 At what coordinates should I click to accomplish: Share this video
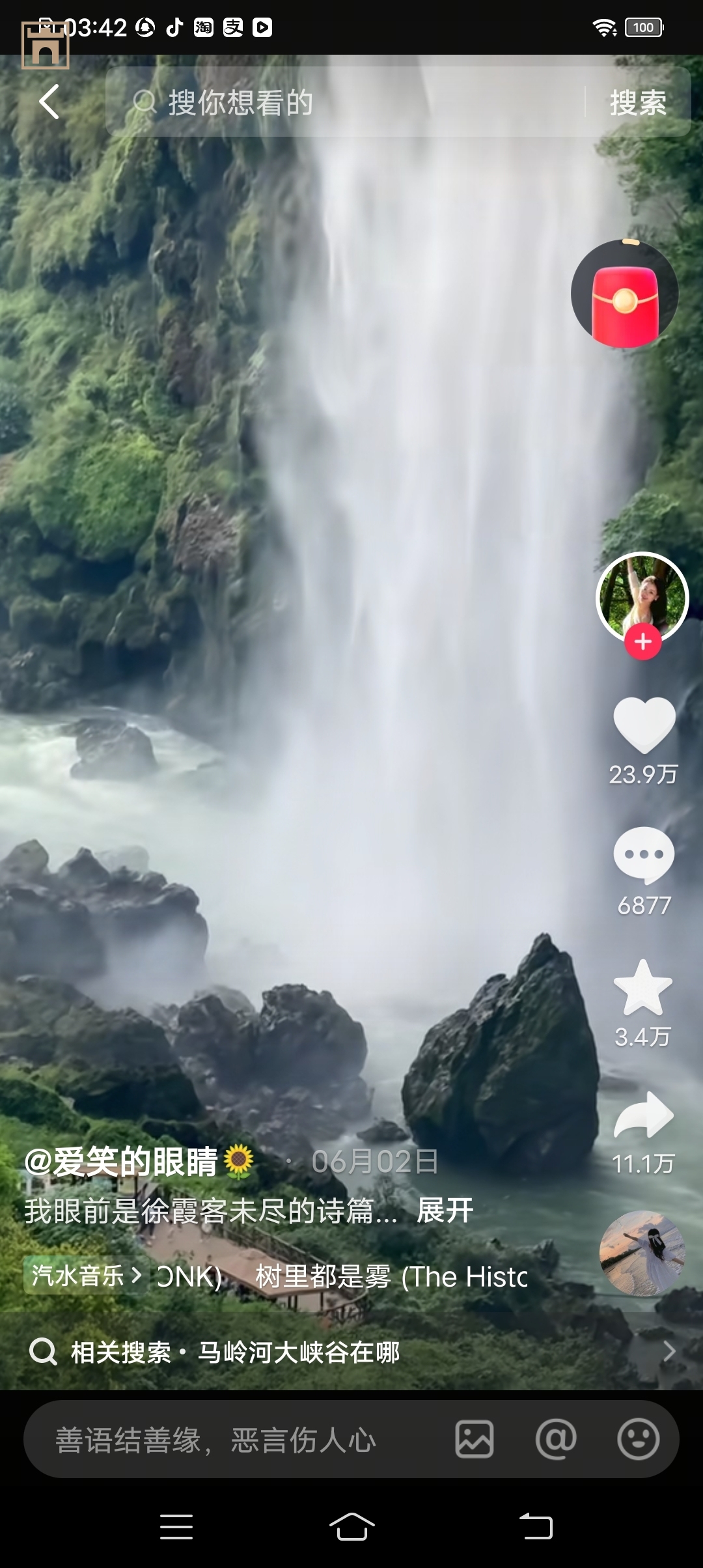[x=644, y=1115]
